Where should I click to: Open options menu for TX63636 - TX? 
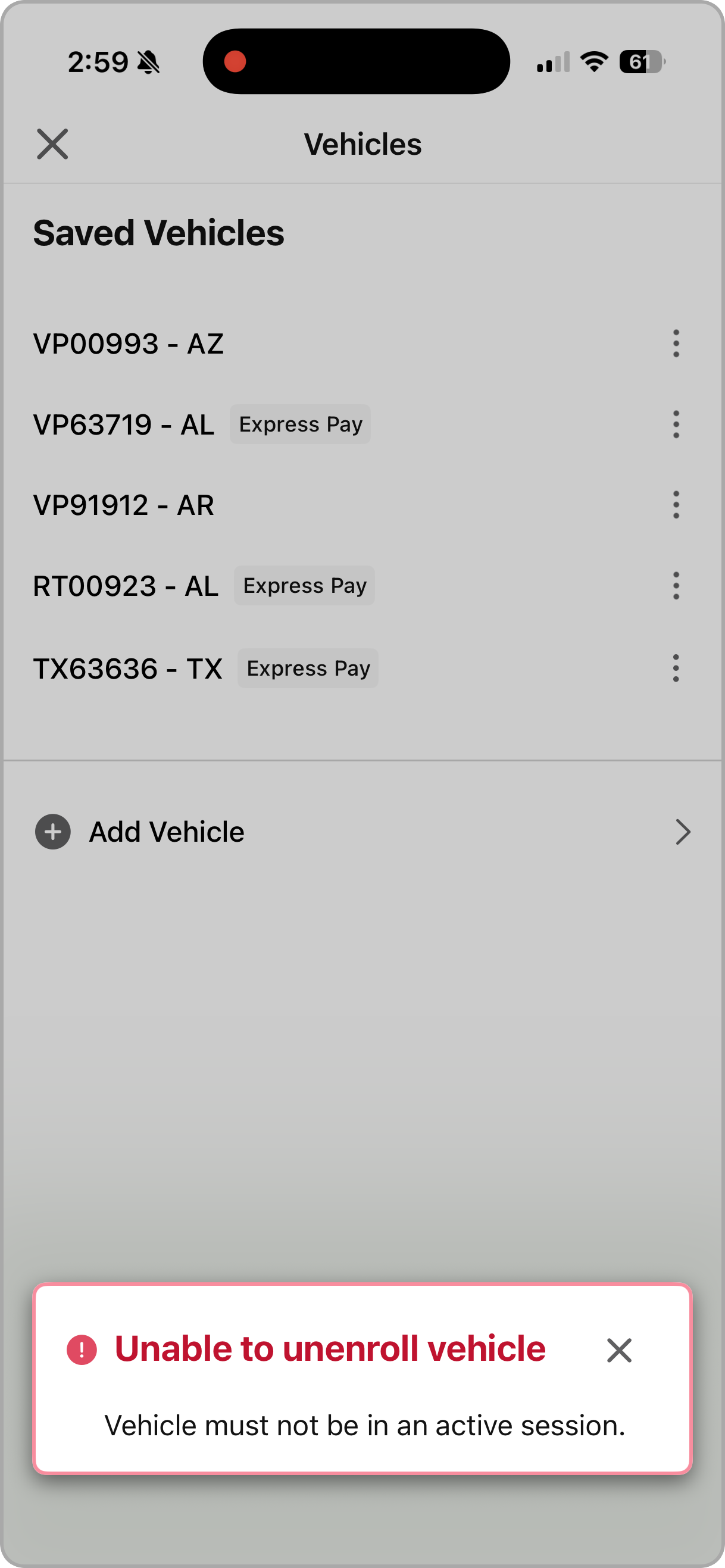tap(676, 669)
